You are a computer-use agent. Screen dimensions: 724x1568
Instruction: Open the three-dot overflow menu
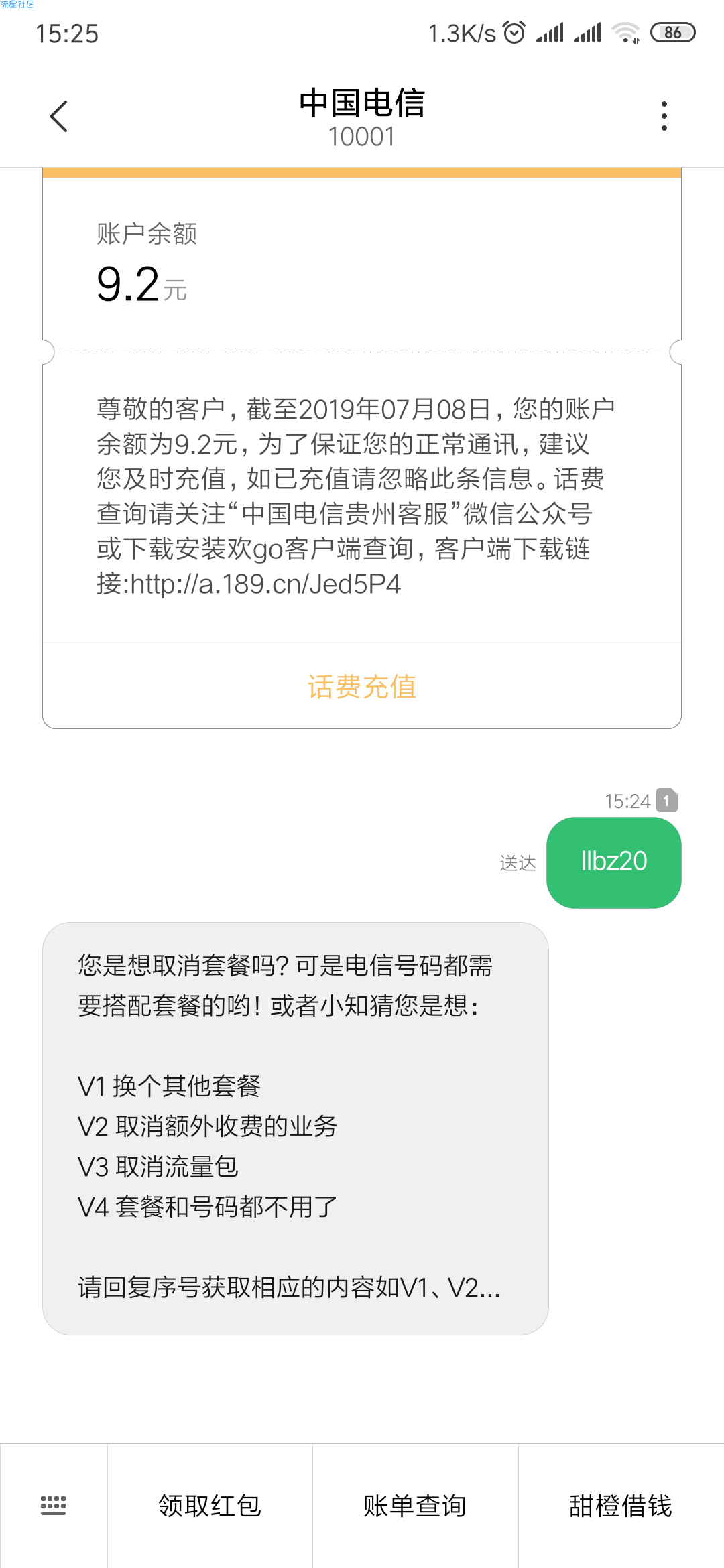664,116
